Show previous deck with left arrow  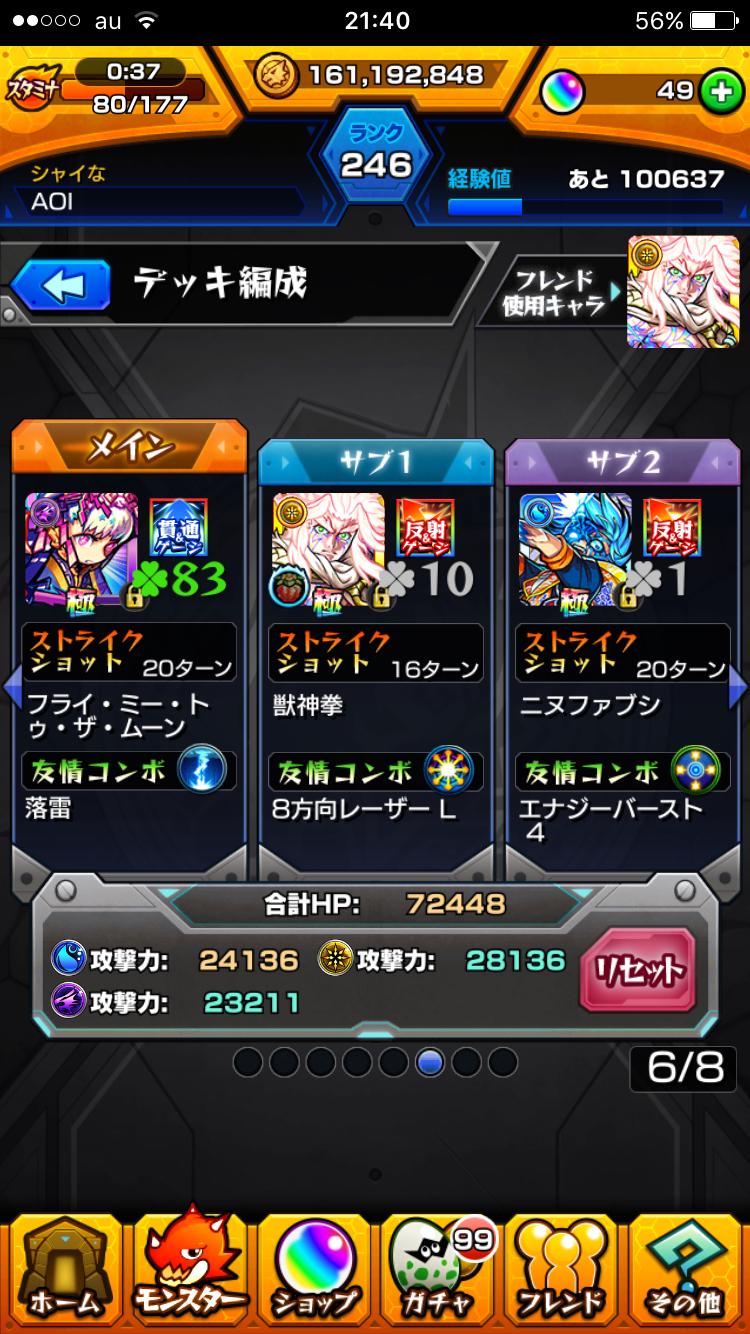[x=12, y=687]
